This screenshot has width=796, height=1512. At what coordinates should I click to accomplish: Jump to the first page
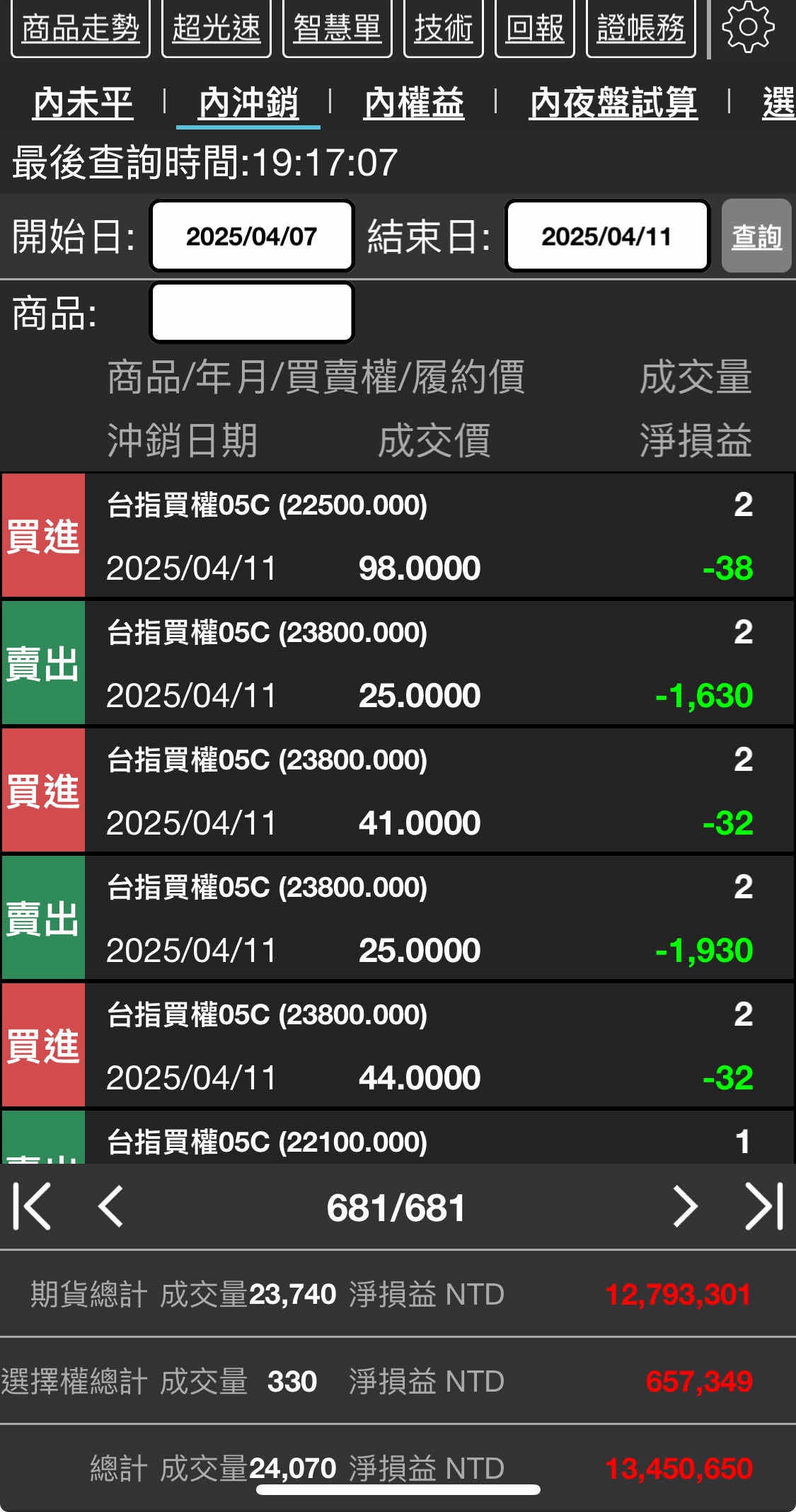tap(32, 1206)
